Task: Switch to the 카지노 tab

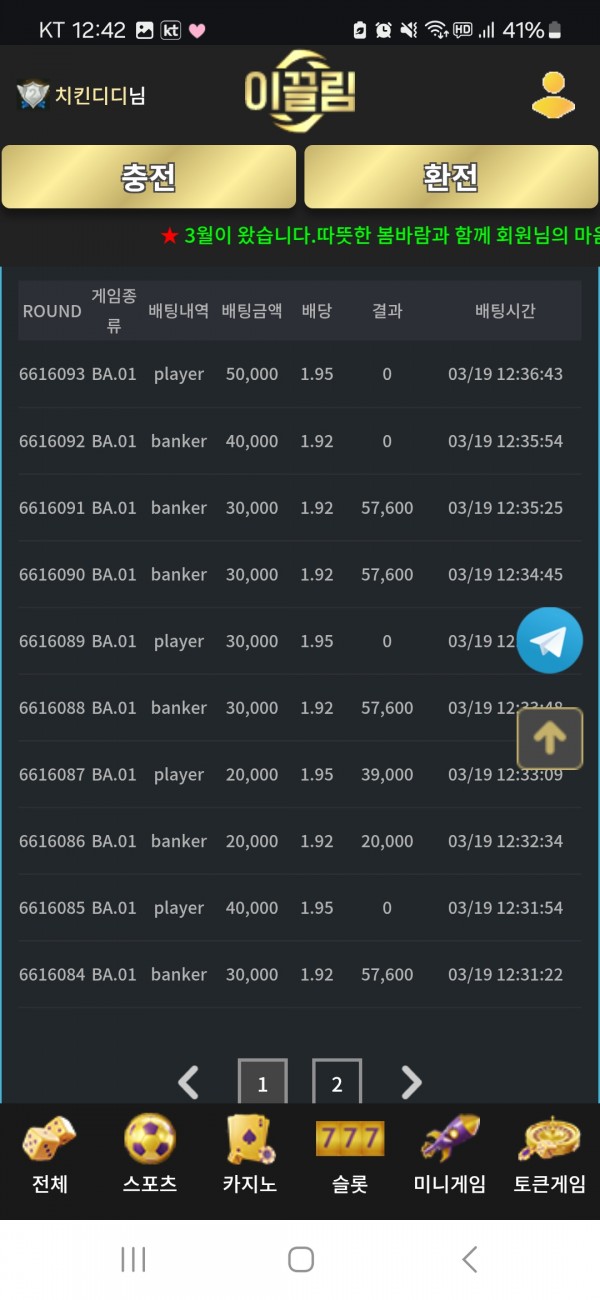Action: point(250,1156)
